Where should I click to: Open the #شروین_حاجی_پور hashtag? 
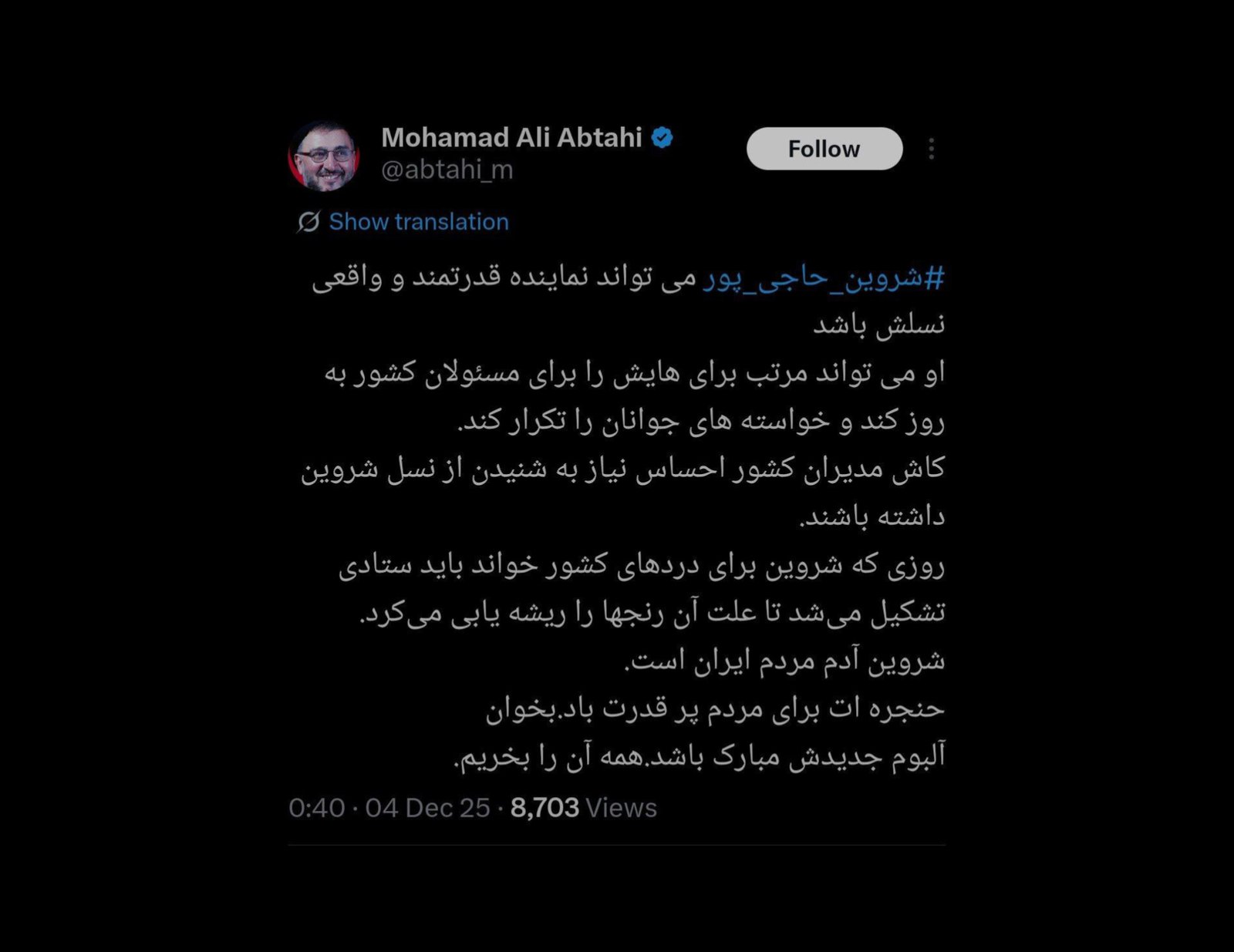pos(824,278)
